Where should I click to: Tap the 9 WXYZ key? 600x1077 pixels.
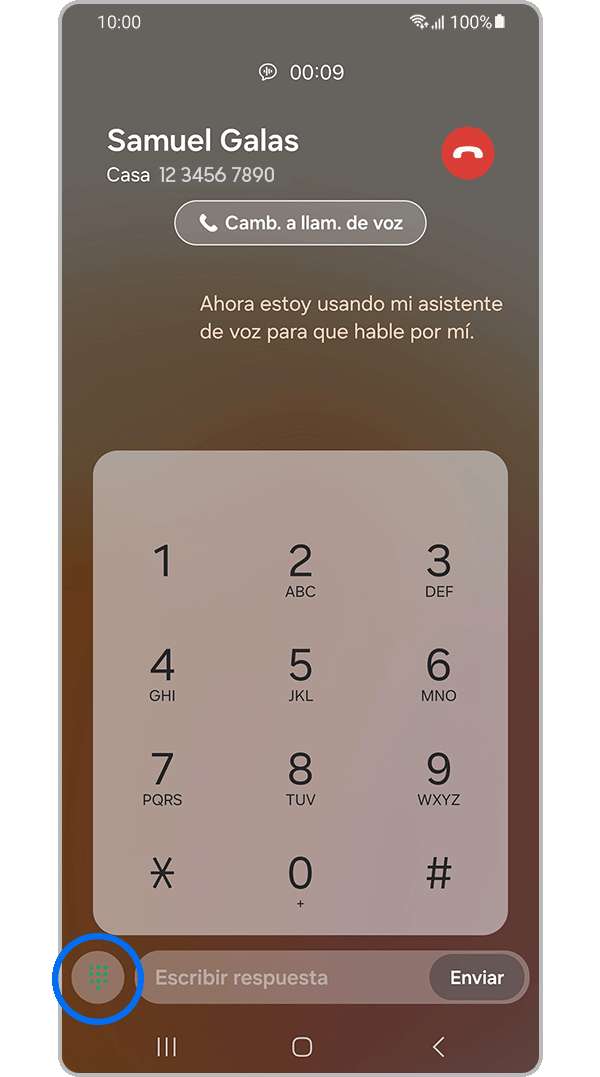tap(438, 777)
